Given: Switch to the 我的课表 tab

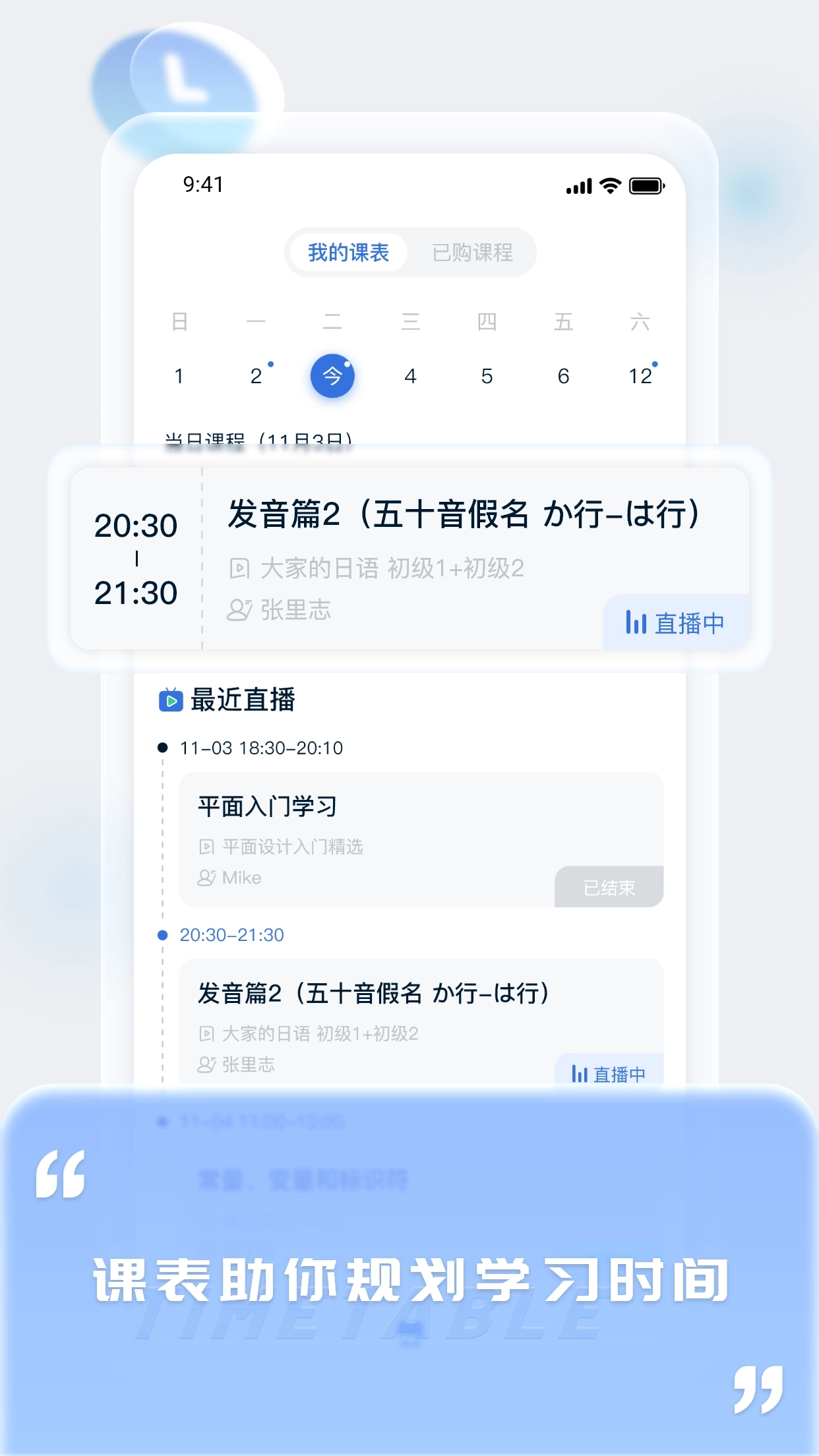Looking at the screenshot, I should (348, 252).
